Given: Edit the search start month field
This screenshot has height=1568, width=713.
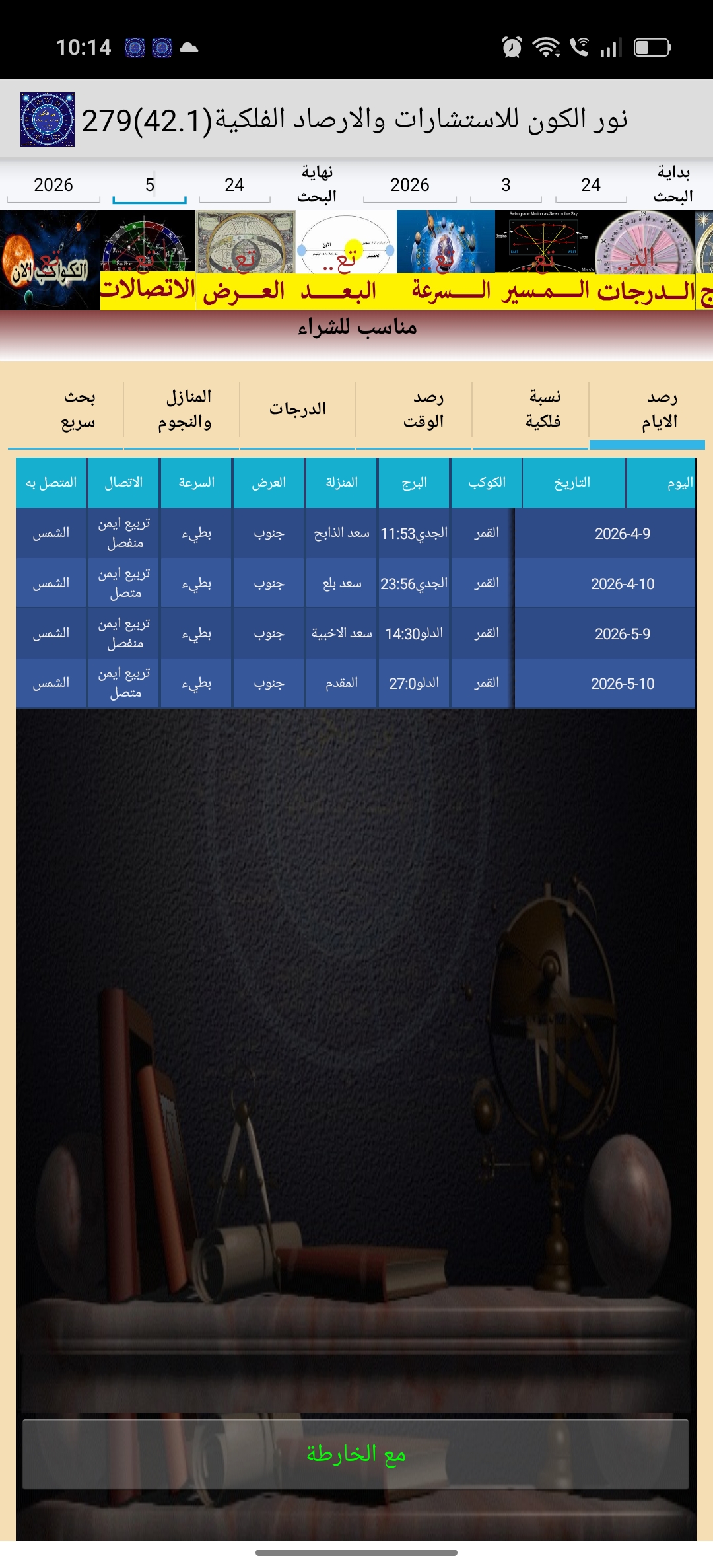Looking at the screenshot, I should [x=506, y=185].
